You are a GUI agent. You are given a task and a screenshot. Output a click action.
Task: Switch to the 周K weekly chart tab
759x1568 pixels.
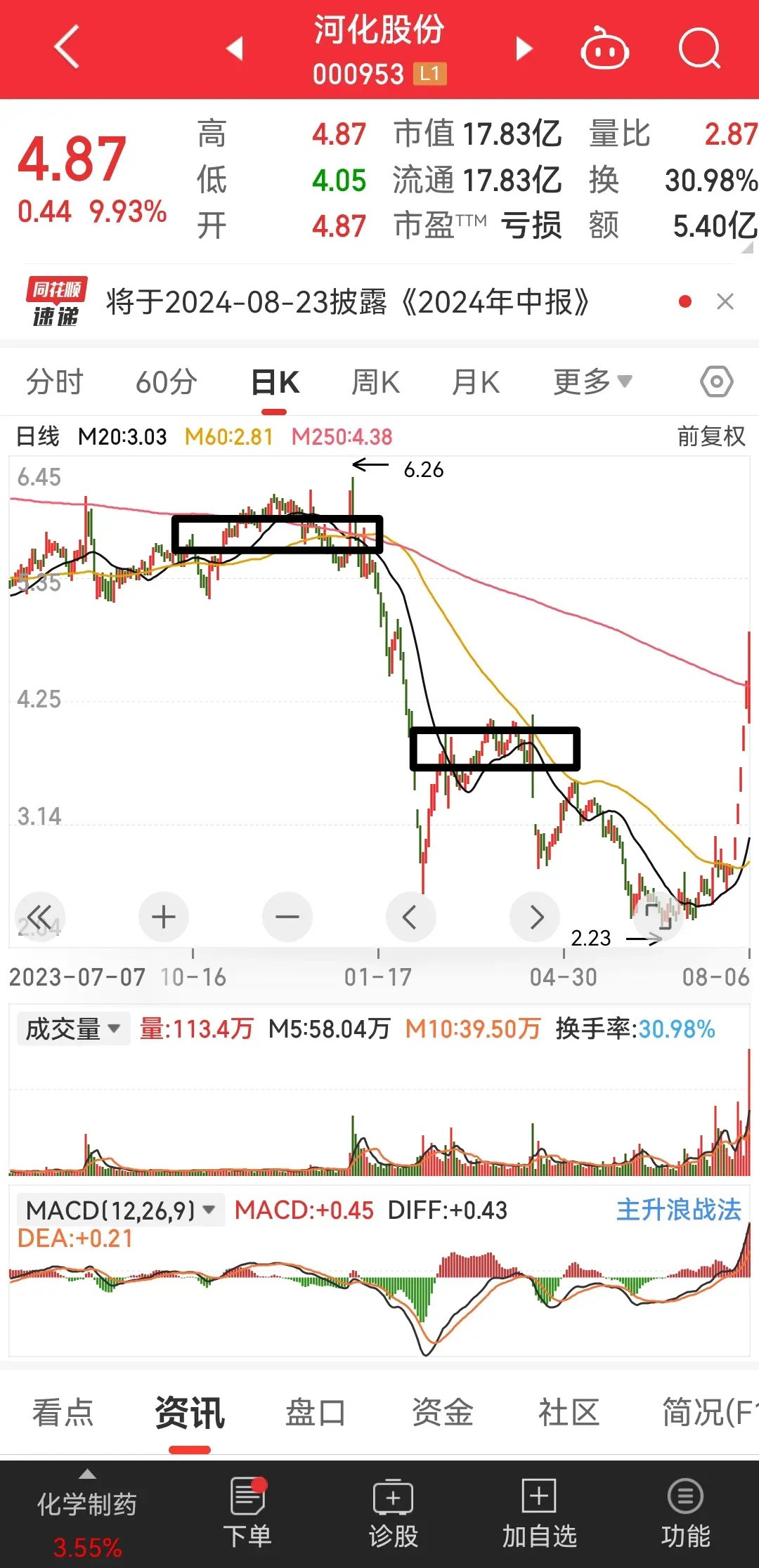tap(375, 381)
